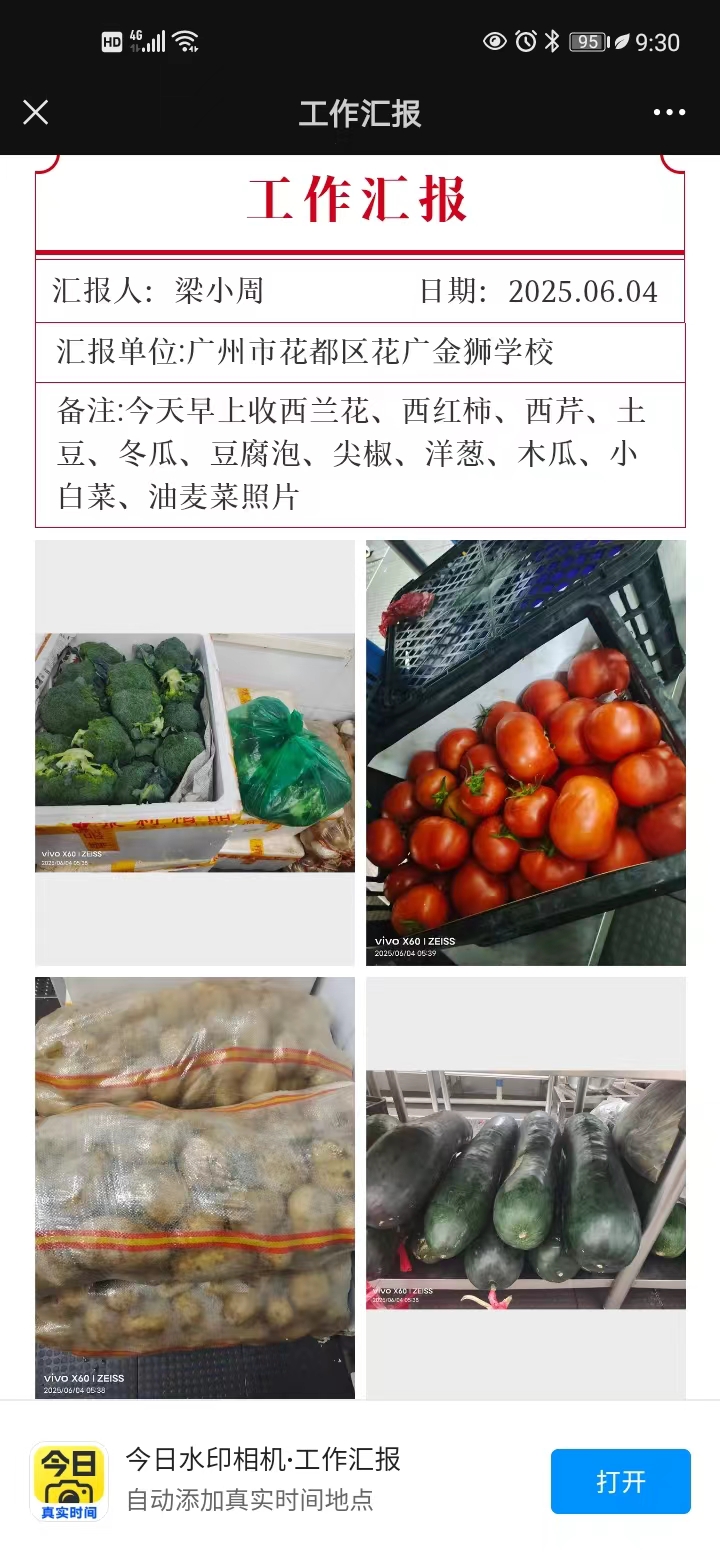720x1560 pixels.
Task: View the winter melon photo
Action: [x=526, y=1188]
